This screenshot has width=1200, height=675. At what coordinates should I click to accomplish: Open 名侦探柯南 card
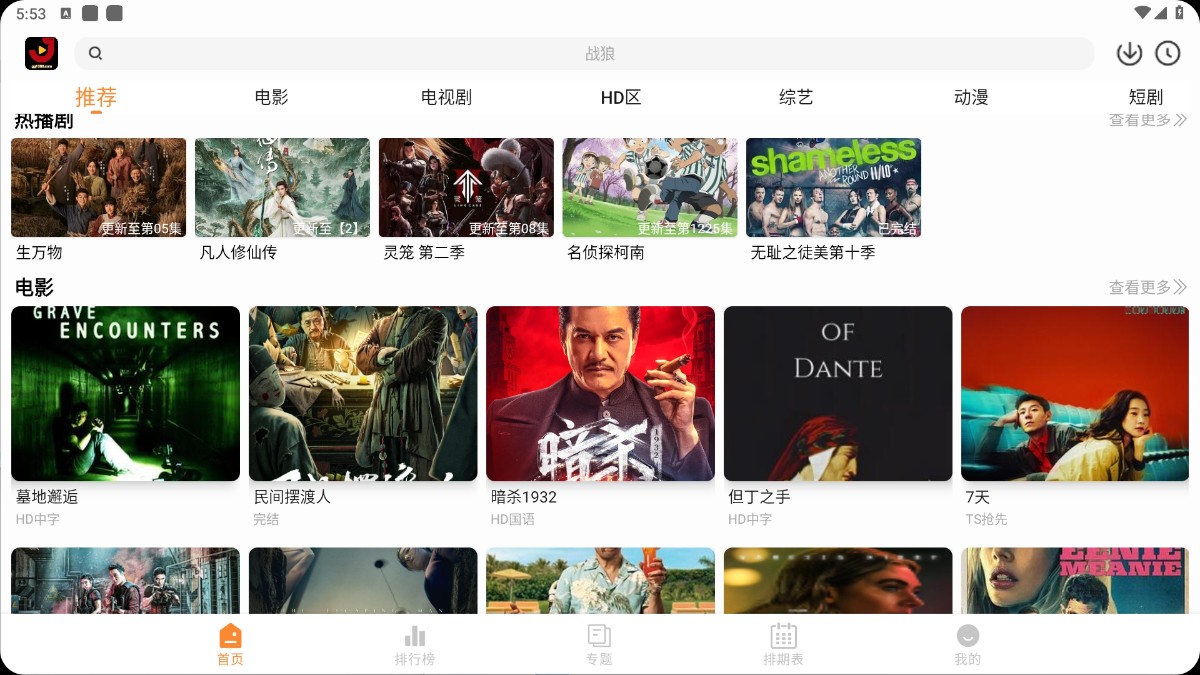pos(650,188)
